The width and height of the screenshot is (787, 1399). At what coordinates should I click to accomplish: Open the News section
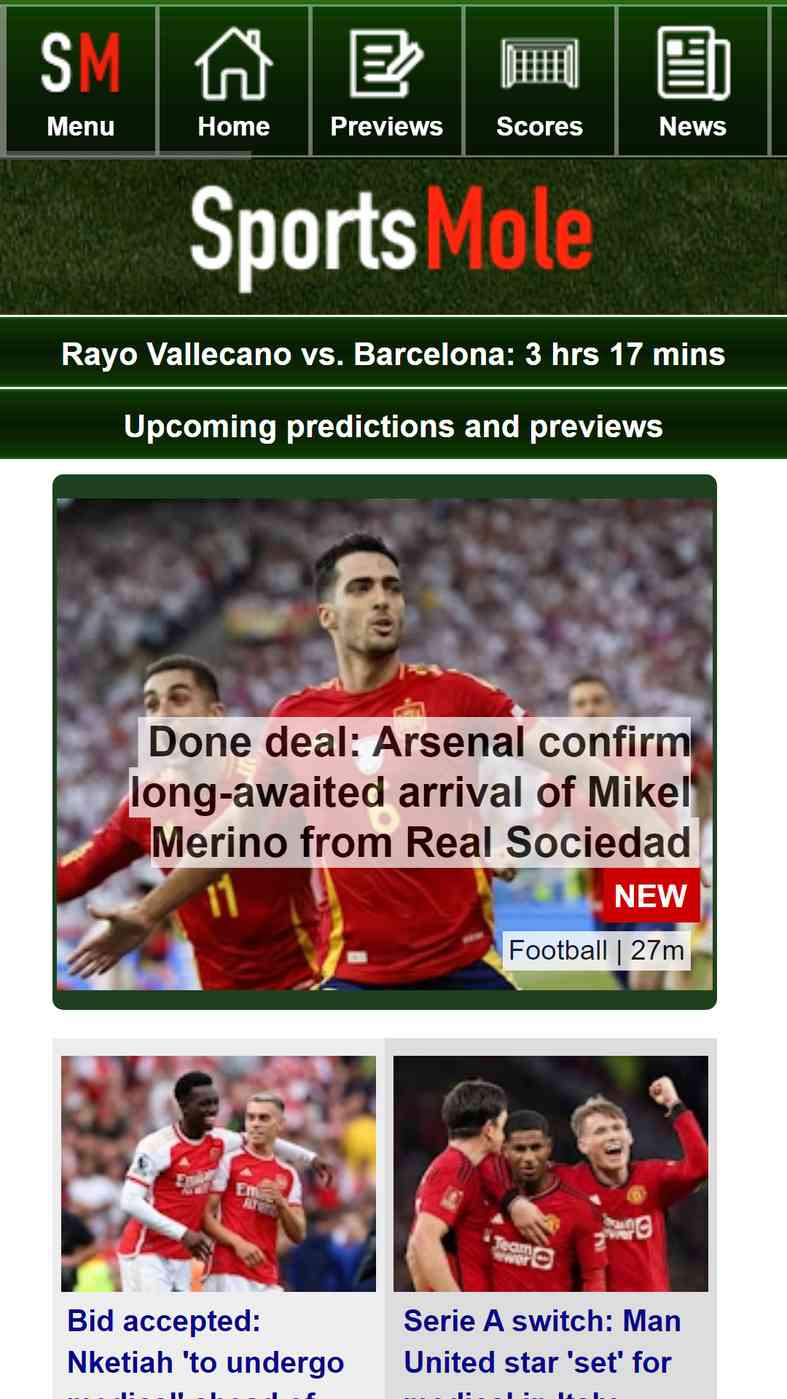[x=692, y=82]
